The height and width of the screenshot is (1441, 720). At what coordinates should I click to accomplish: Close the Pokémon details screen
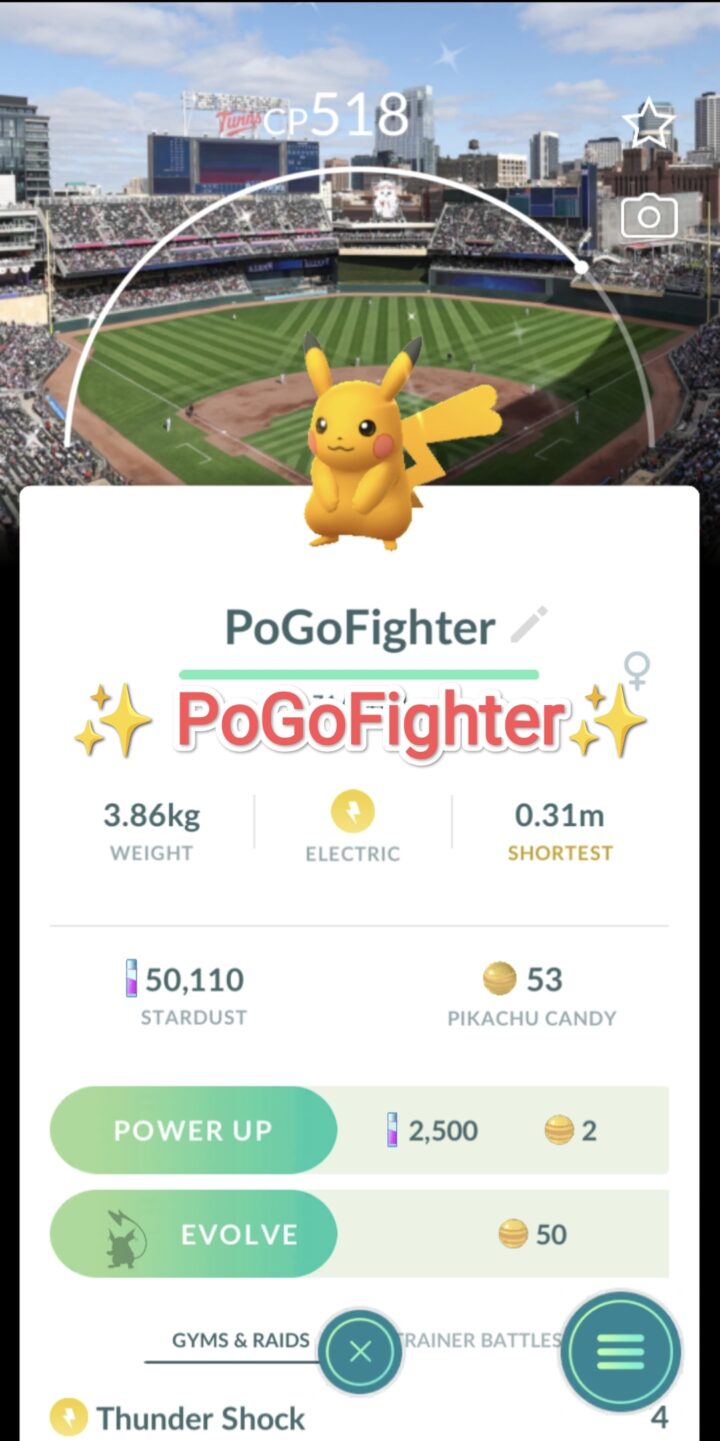pyautogui.click(x=361, y=1352)
